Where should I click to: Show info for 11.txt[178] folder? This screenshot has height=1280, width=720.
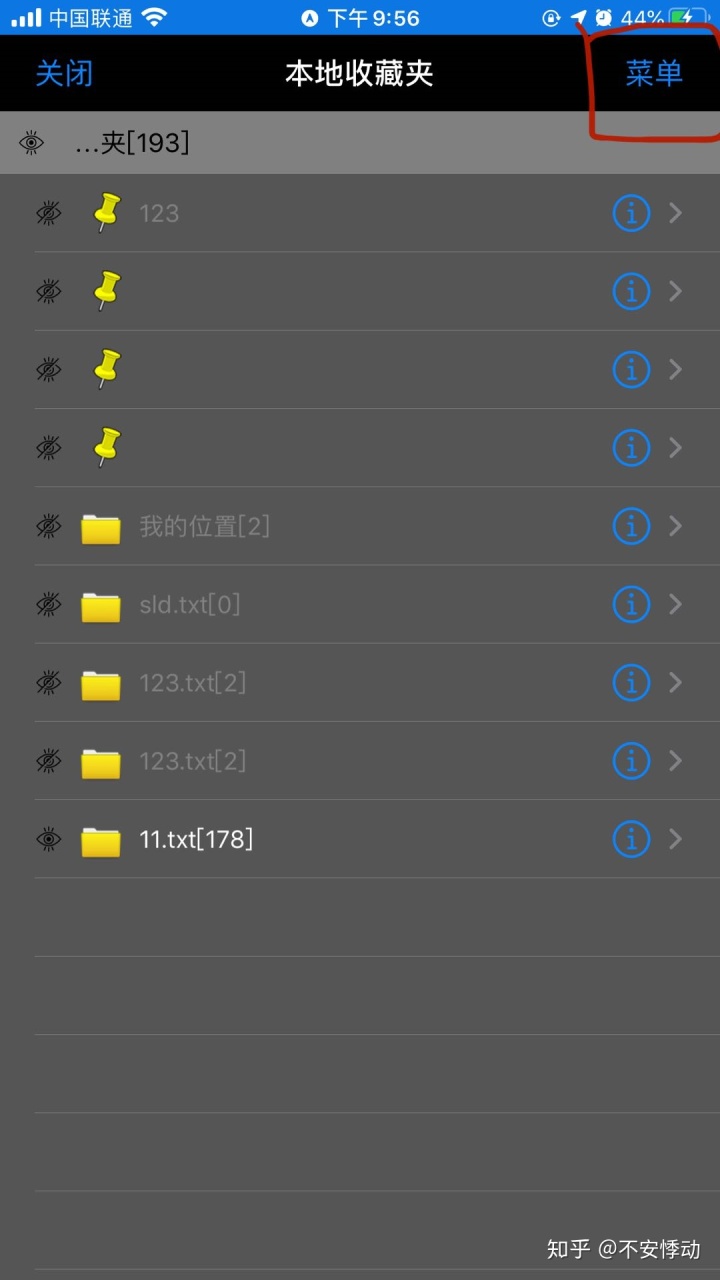(x=631, y=839)
